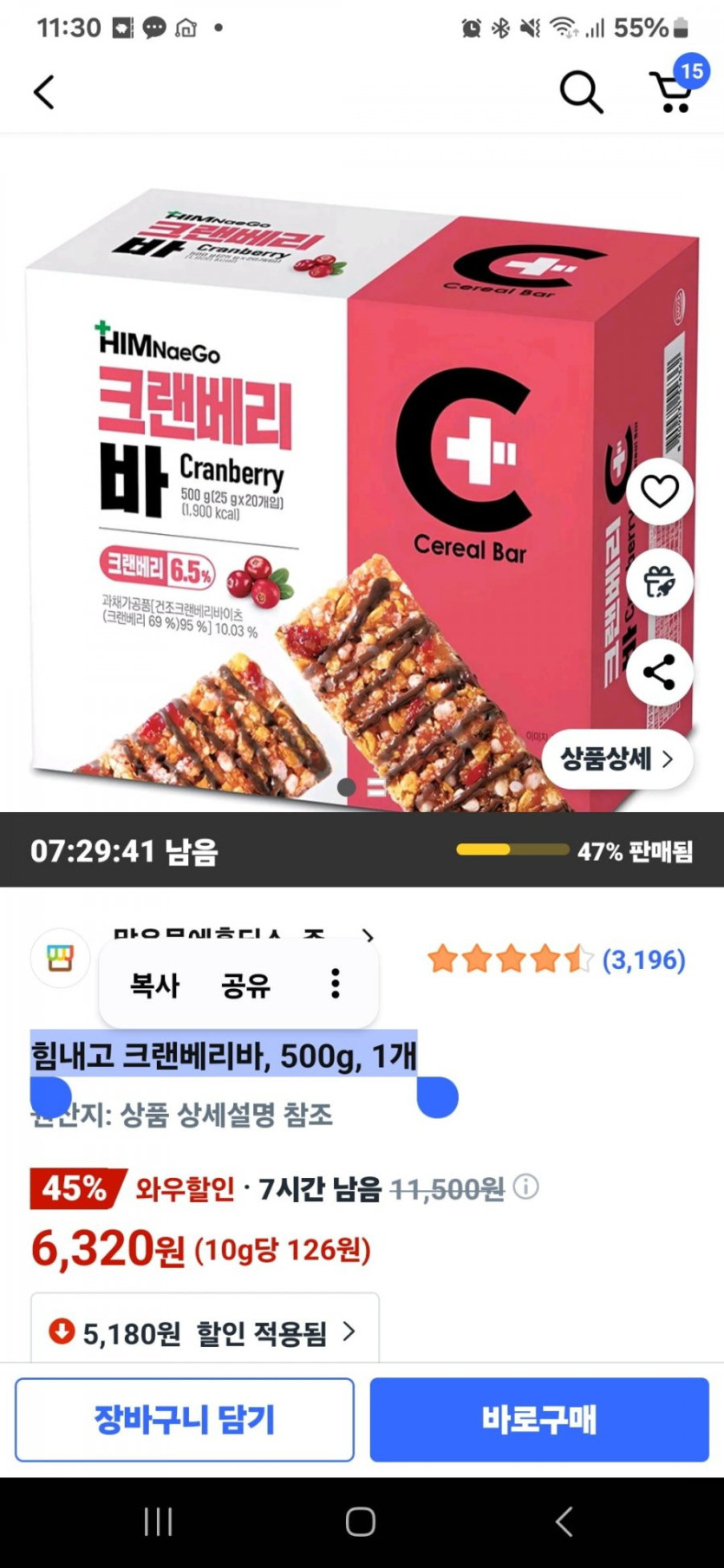Tap the info icon next to 11,500원
This screenshot has width=724, height=1568.
click(x=525, y=1187)
